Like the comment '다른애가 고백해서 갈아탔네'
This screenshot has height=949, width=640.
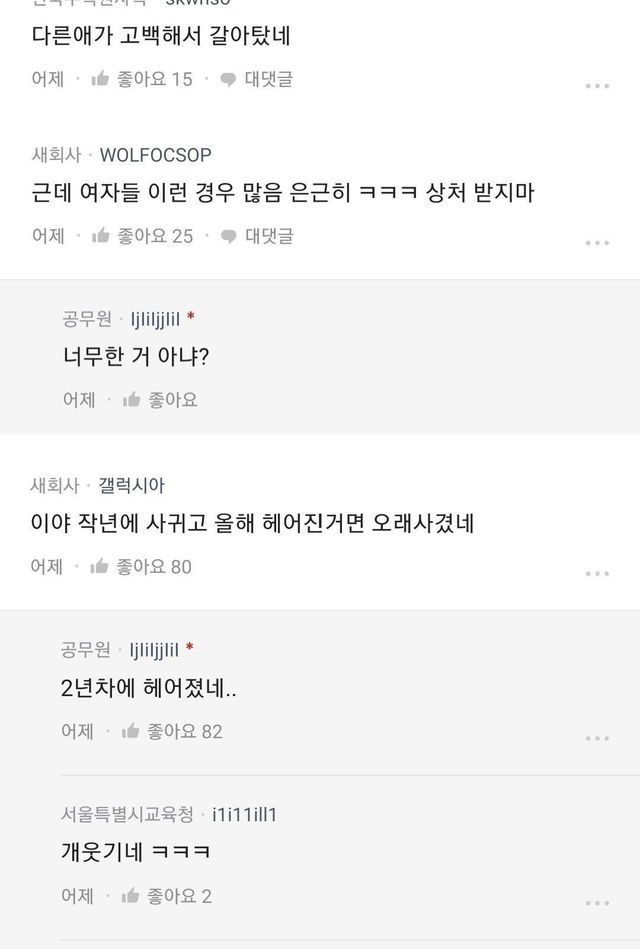(x=141, y=78)
